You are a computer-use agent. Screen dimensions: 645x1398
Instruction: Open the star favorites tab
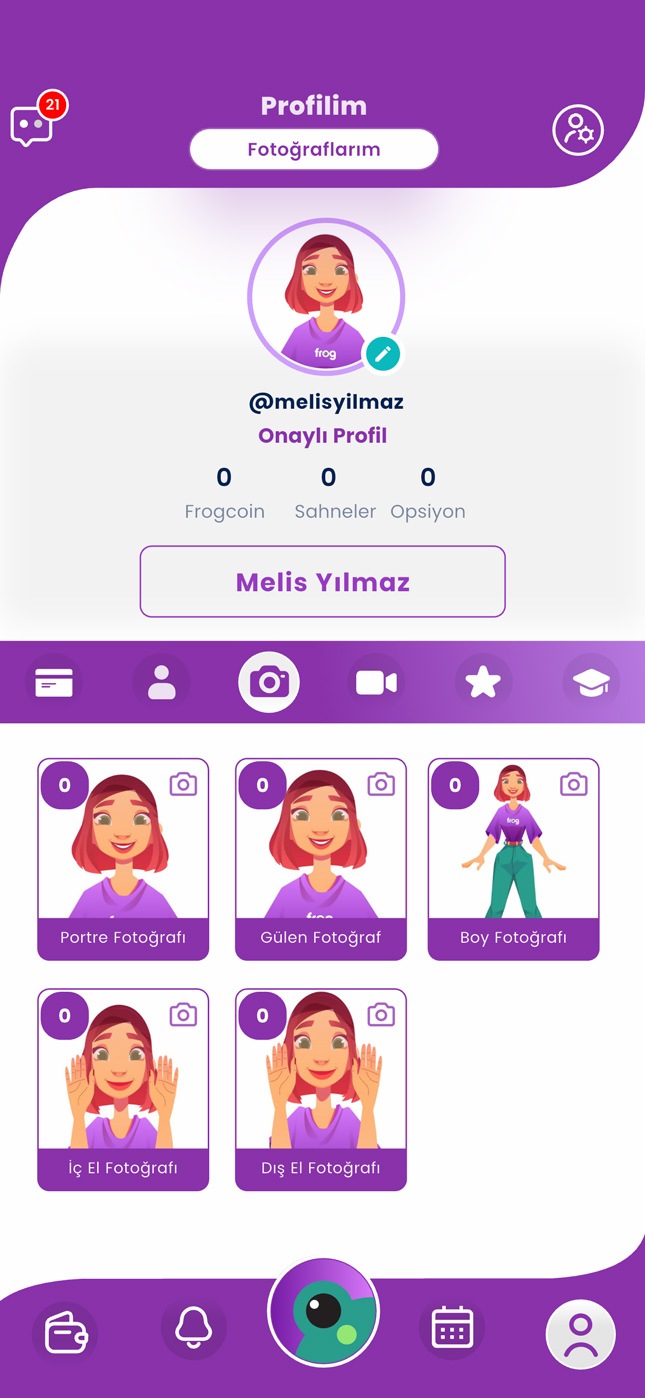483,683
